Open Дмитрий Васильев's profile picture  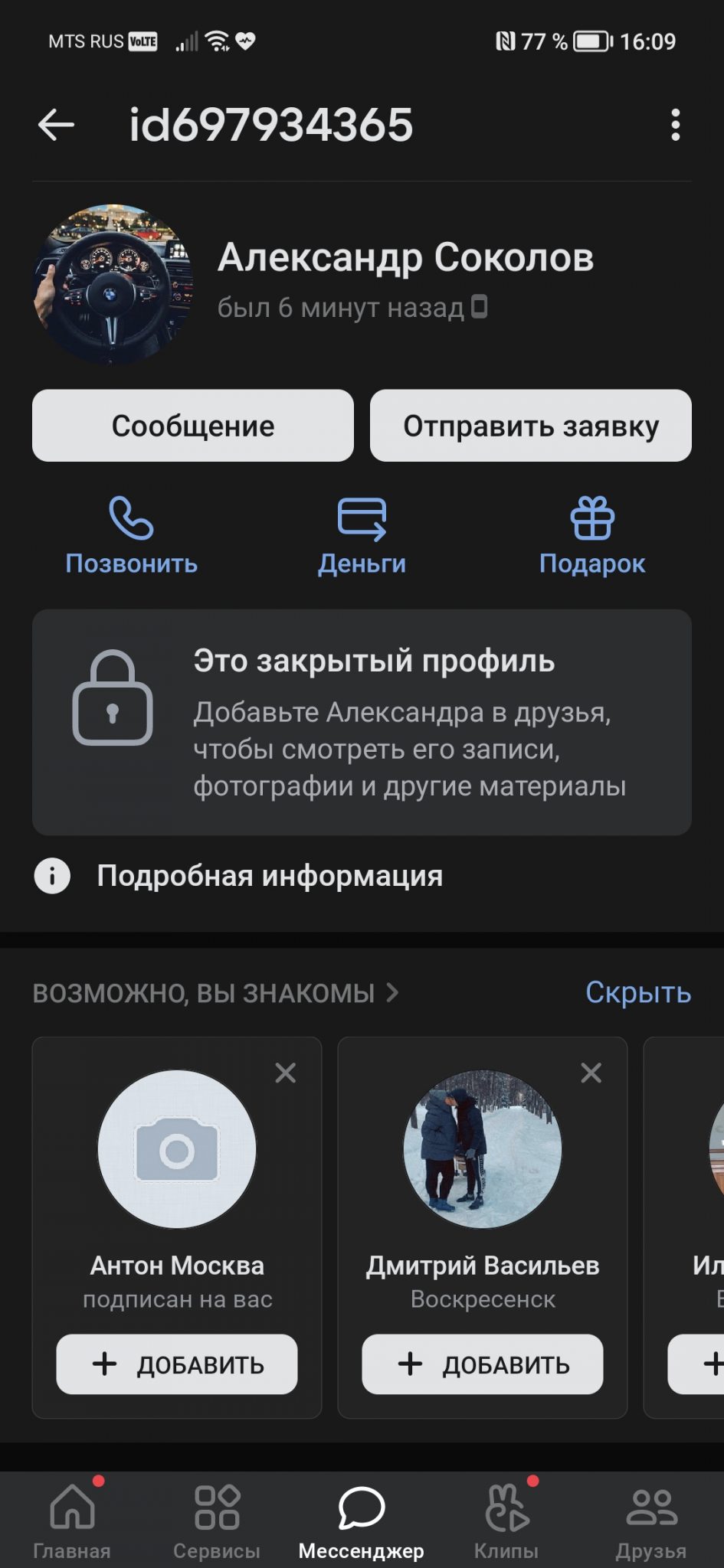pyautogui.click(x=483, y=1149)
